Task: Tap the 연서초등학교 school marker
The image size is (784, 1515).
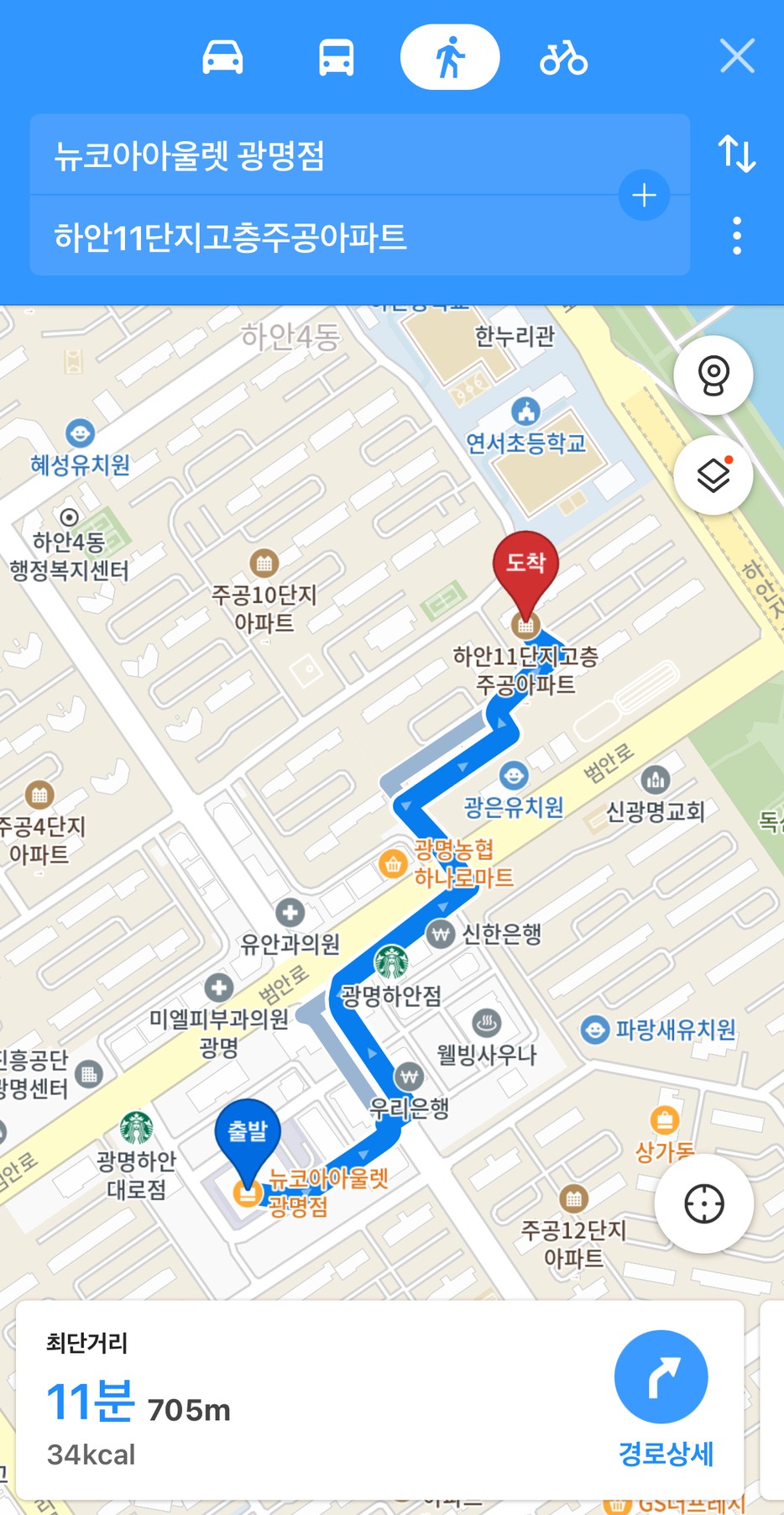Action: 526,412
